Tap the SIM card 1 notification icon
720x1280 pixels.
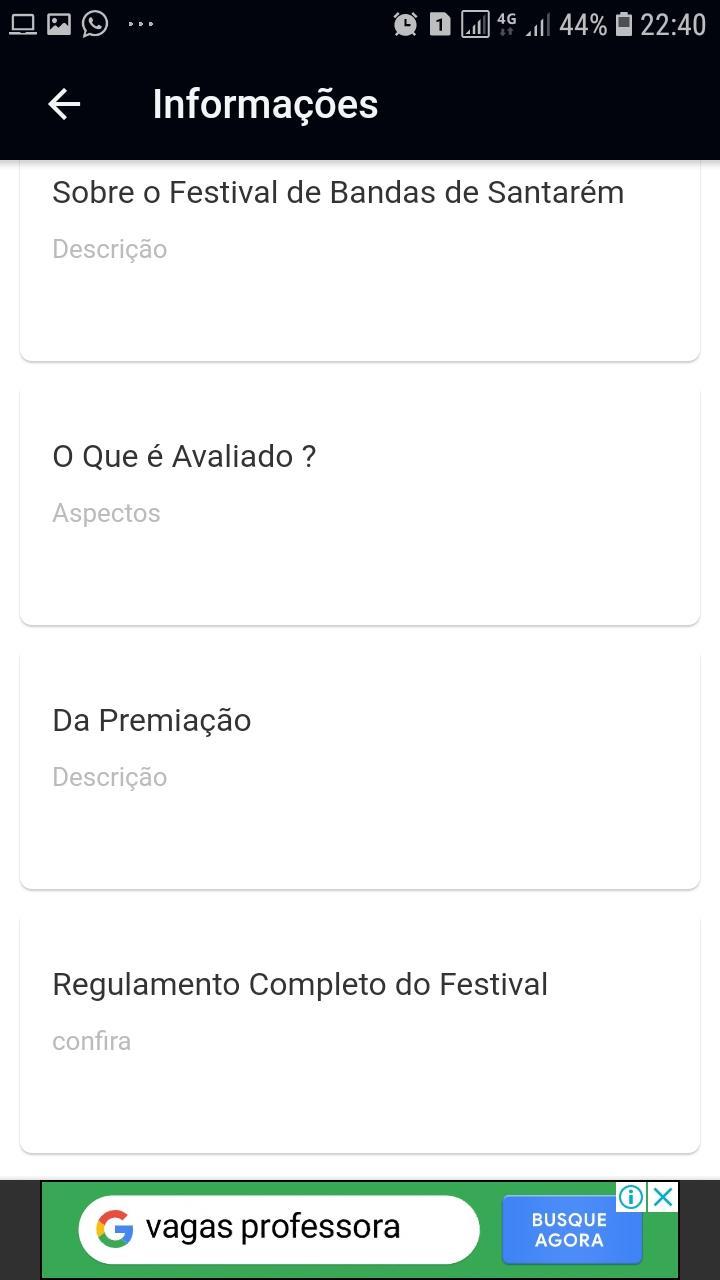pos(439,23)
